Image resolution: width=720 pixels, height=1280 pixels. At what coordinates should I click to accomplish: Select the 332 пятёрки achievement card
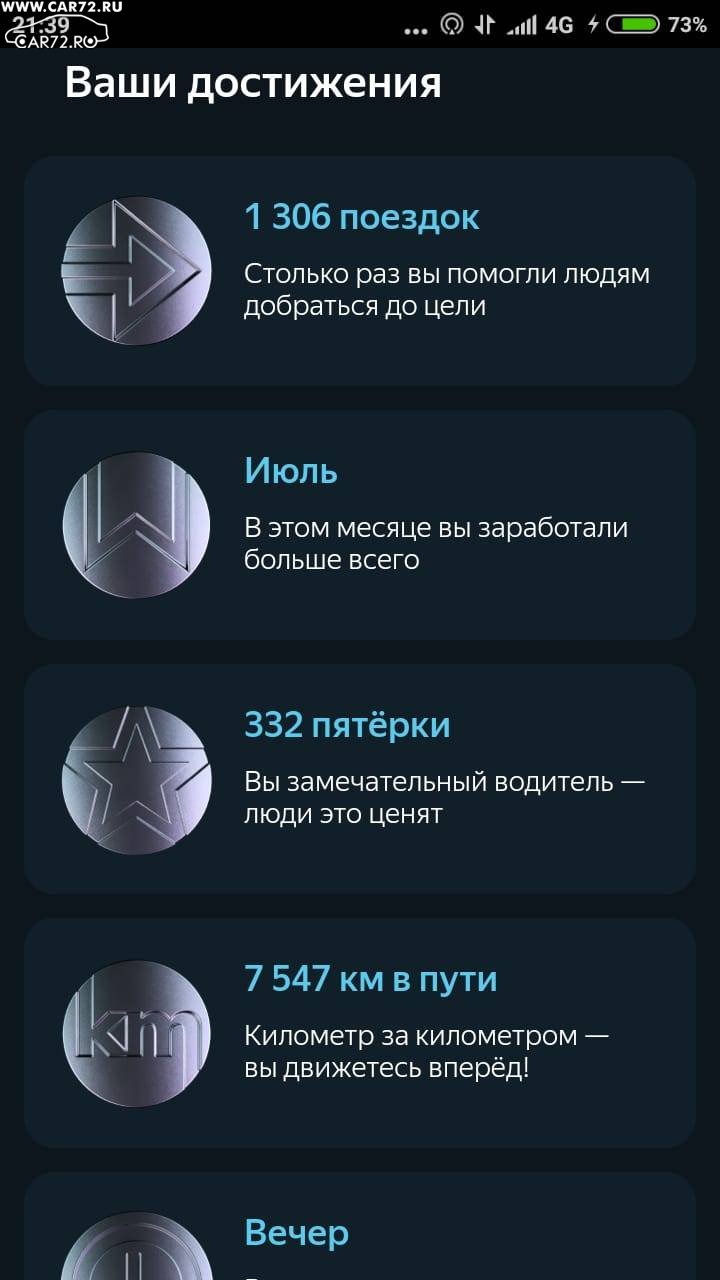click(x=360, y=779)
